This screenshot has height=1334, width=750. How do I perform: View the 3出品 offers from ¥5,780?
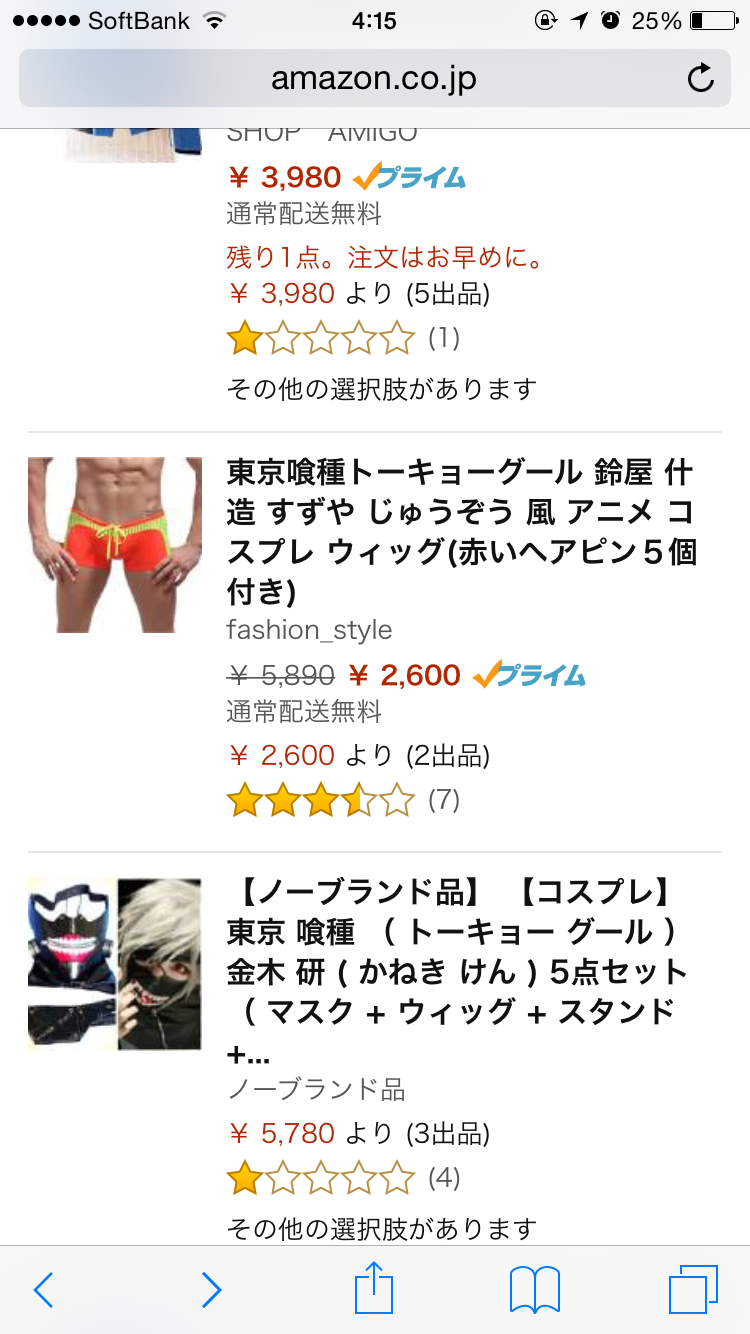point(358,1133)
